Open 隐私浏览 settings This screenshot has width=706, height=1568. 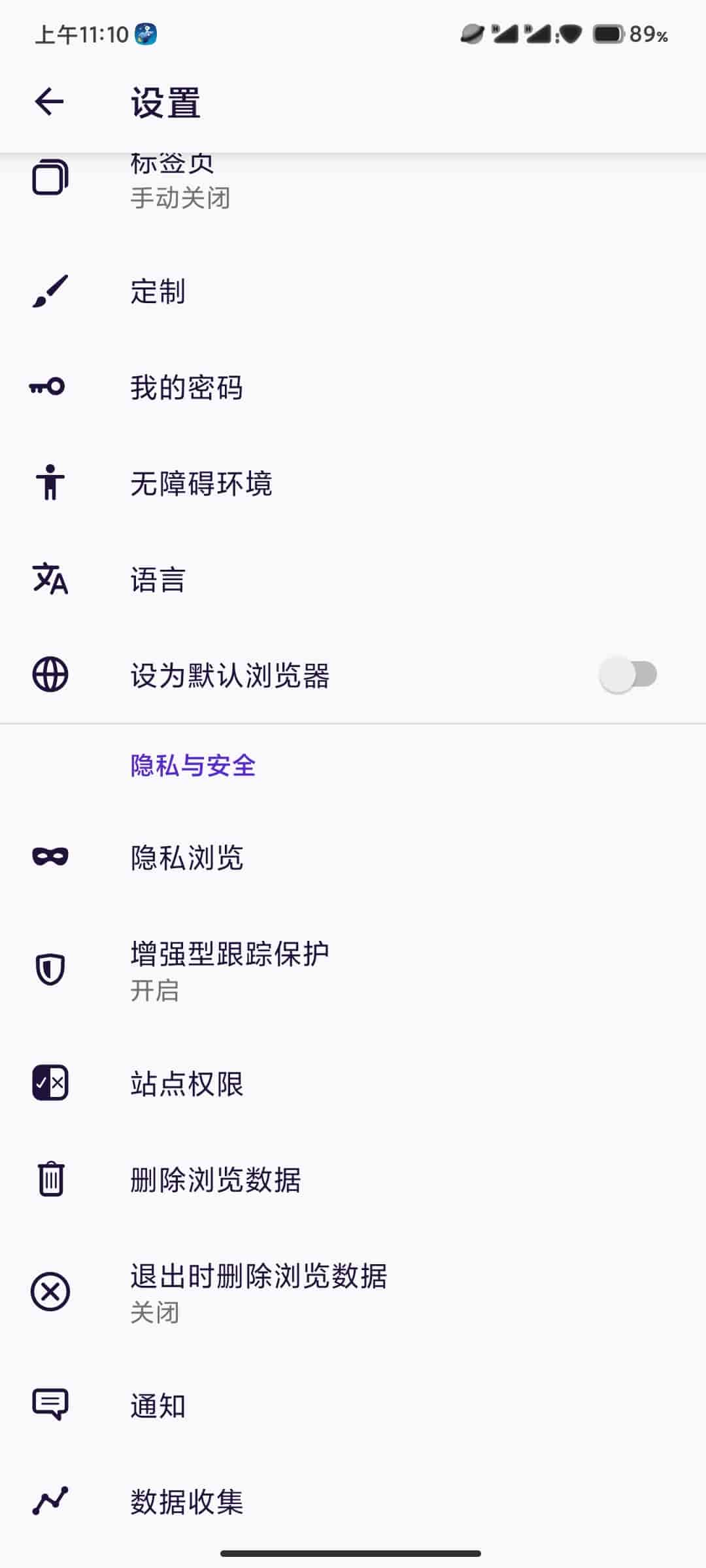pyautogui.click(x=353, y=857)
